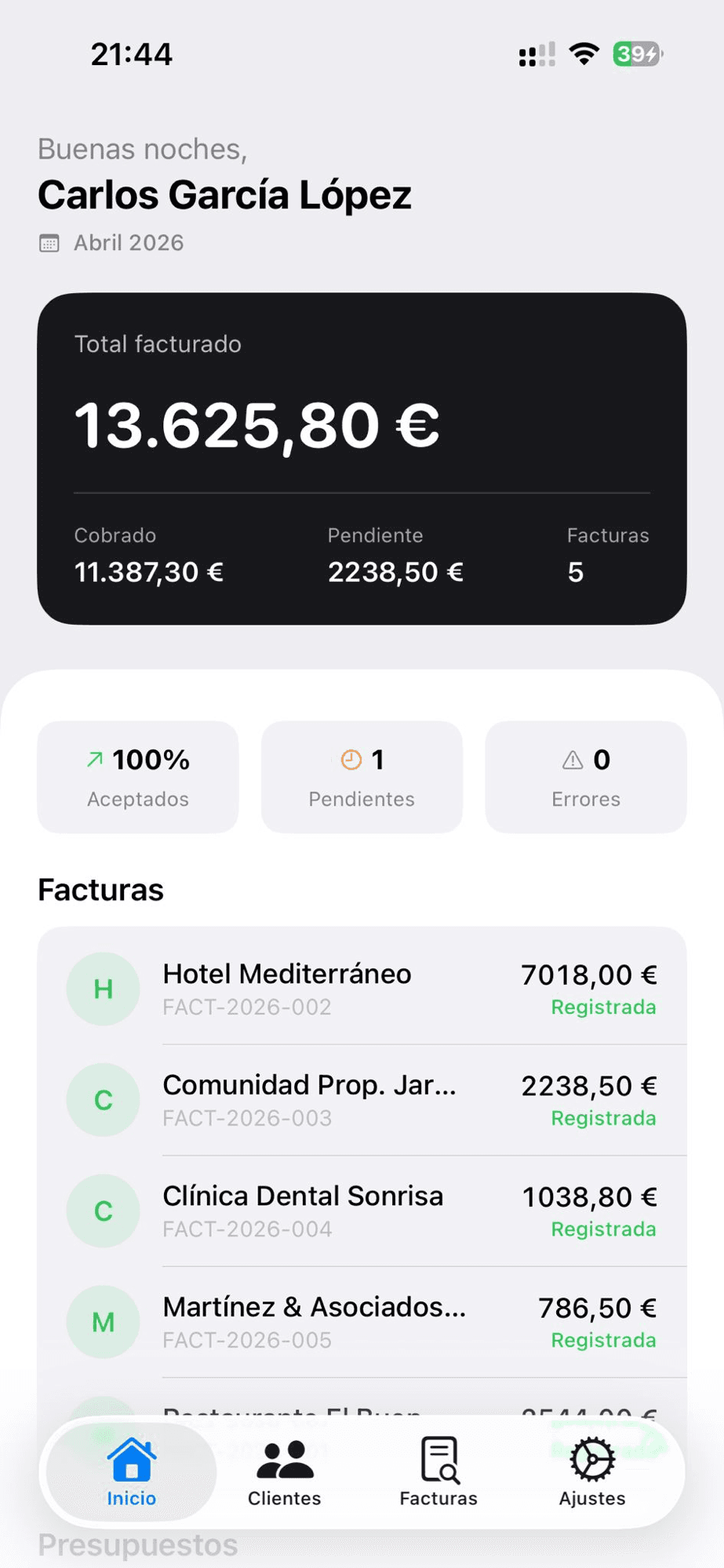
Task: Select the Aceptados 100% stat card
Action: [x=137, y=776]
